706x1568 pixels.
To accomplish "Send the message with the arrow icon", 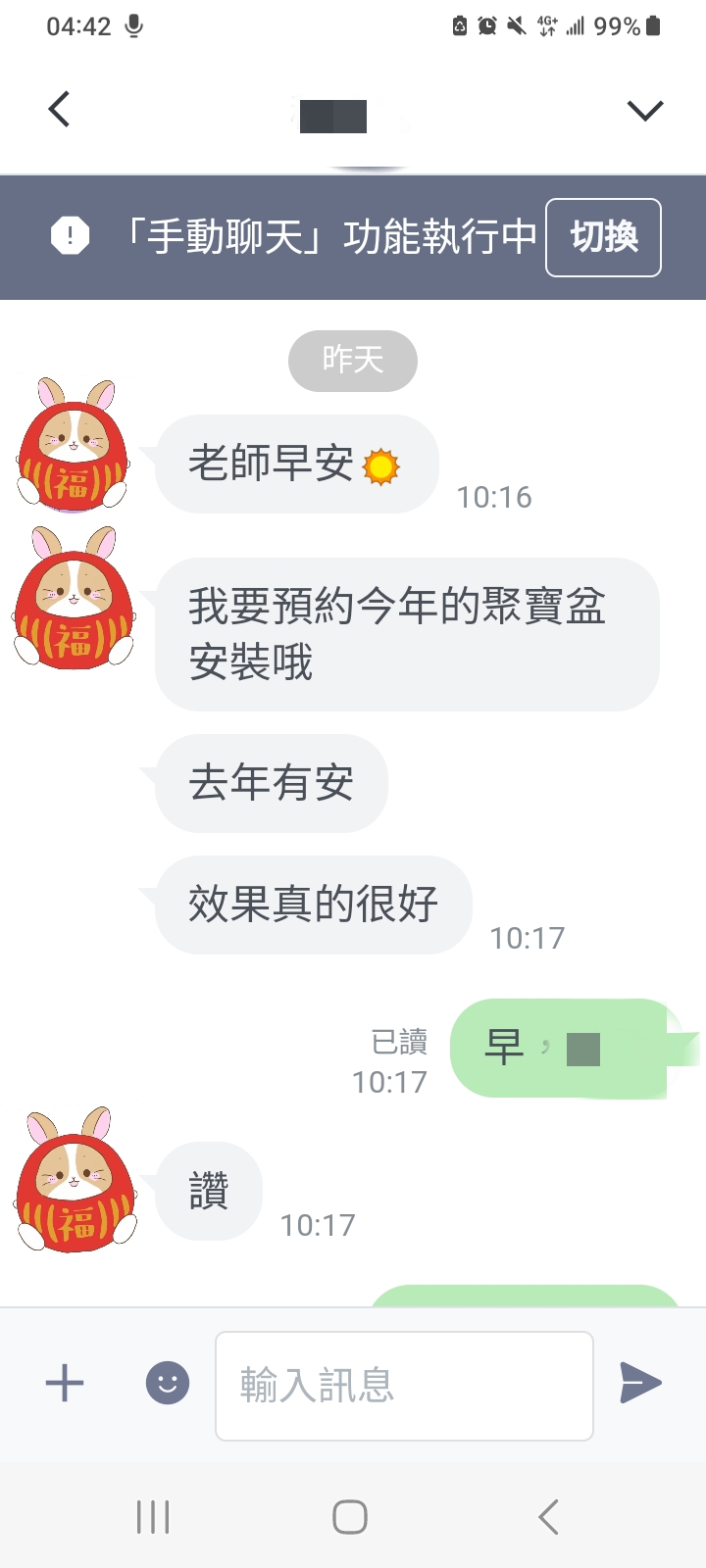I will [640, 1383].
